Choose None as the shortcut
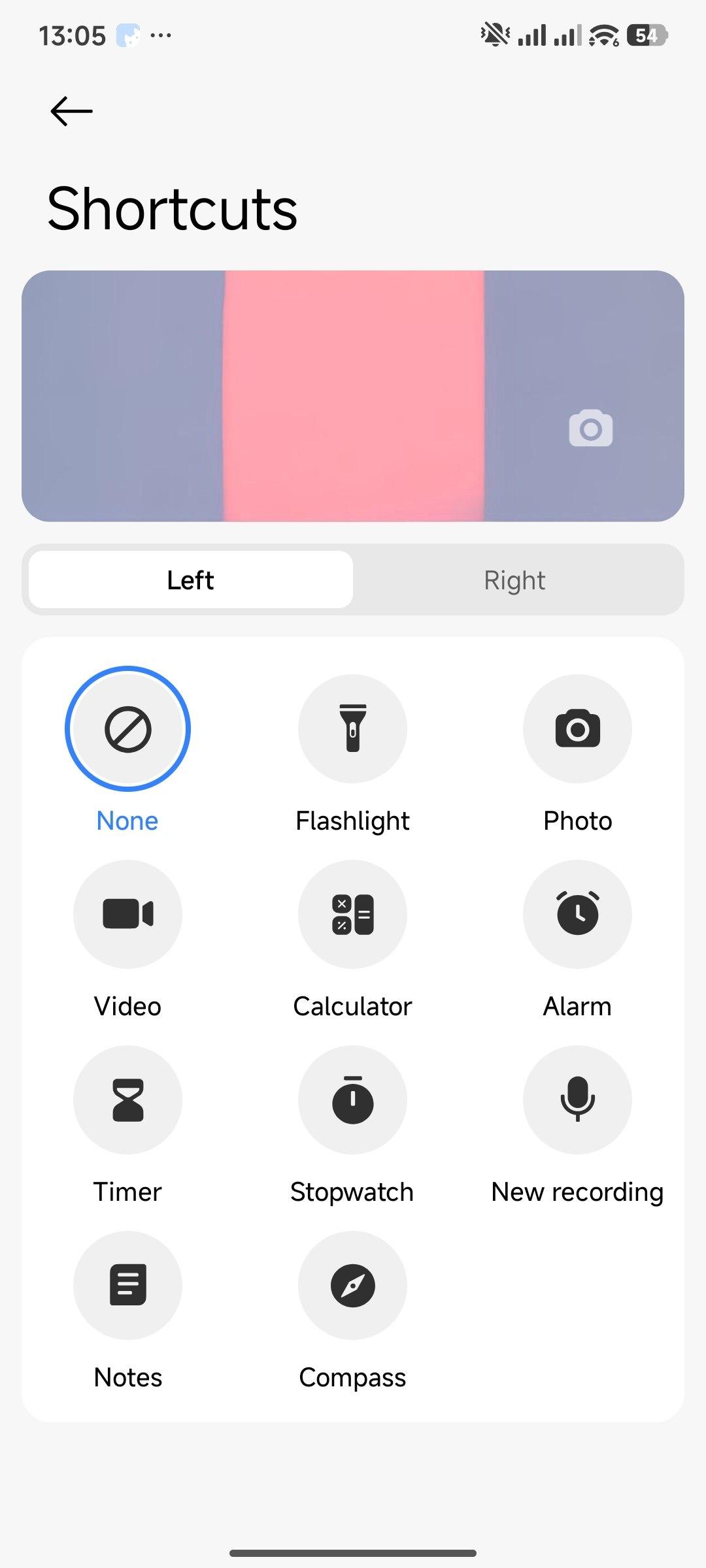This screenshot has width=706, height=1568. [x=127, y=728]
